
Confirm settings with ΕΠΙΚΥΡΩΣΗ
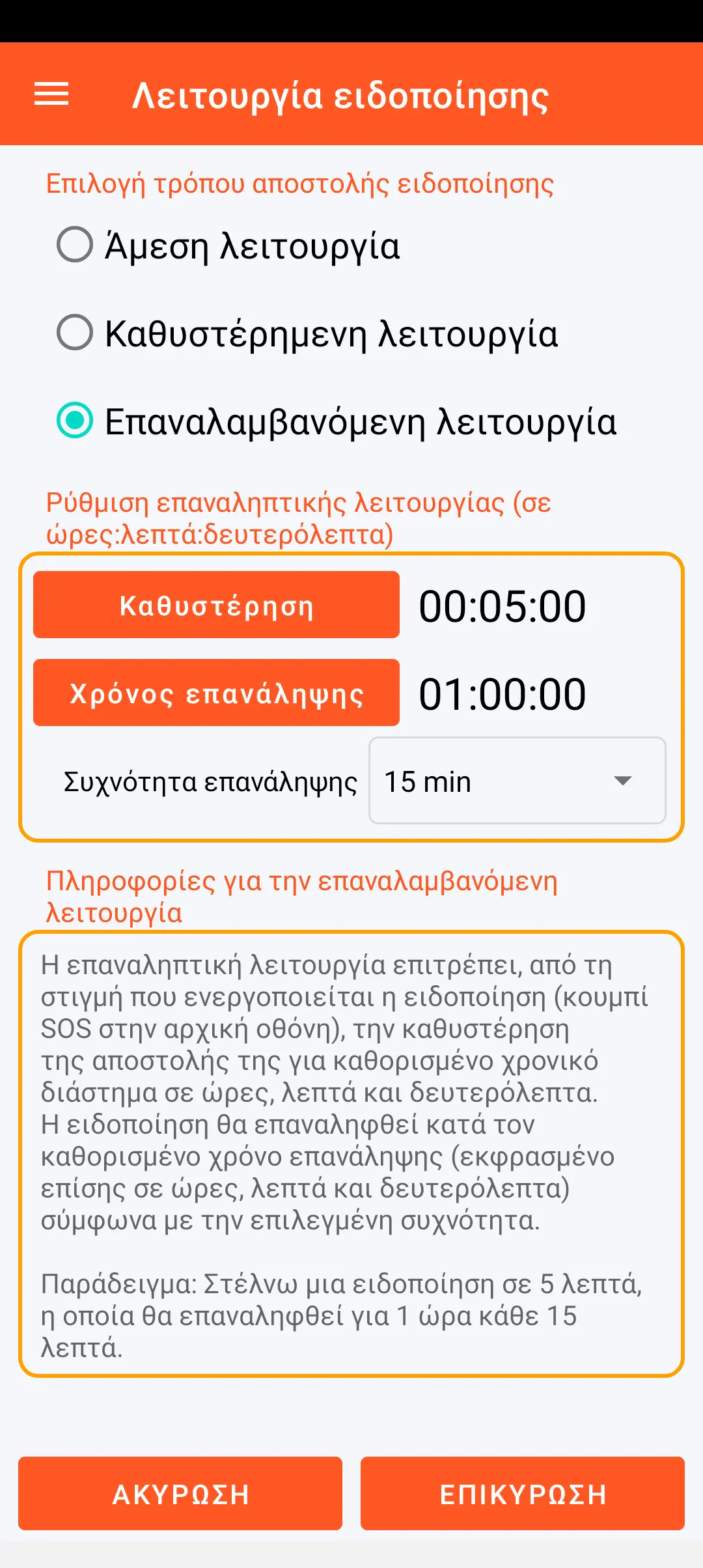[522, 1494]
